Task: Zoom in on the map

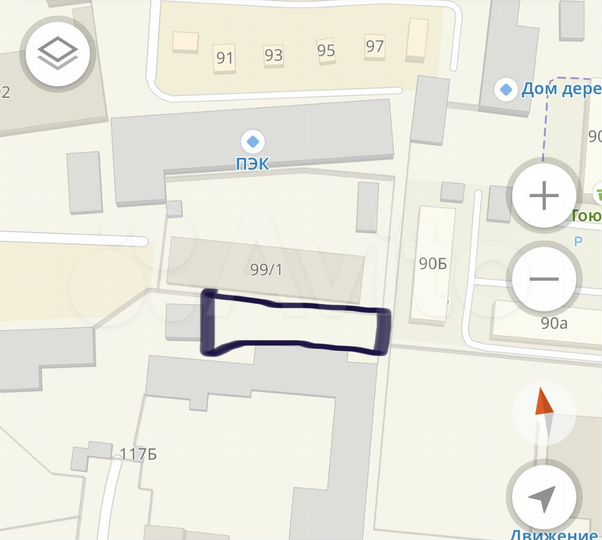Action: 543,195
